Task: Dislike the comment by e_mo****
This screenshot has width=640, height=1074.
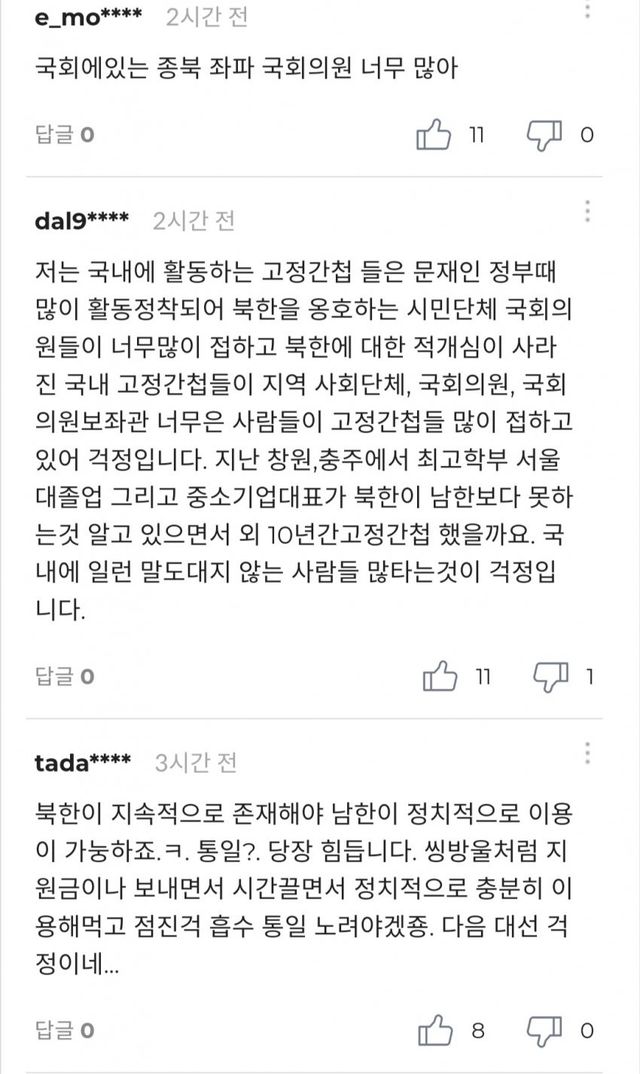Action: point(544,135)
